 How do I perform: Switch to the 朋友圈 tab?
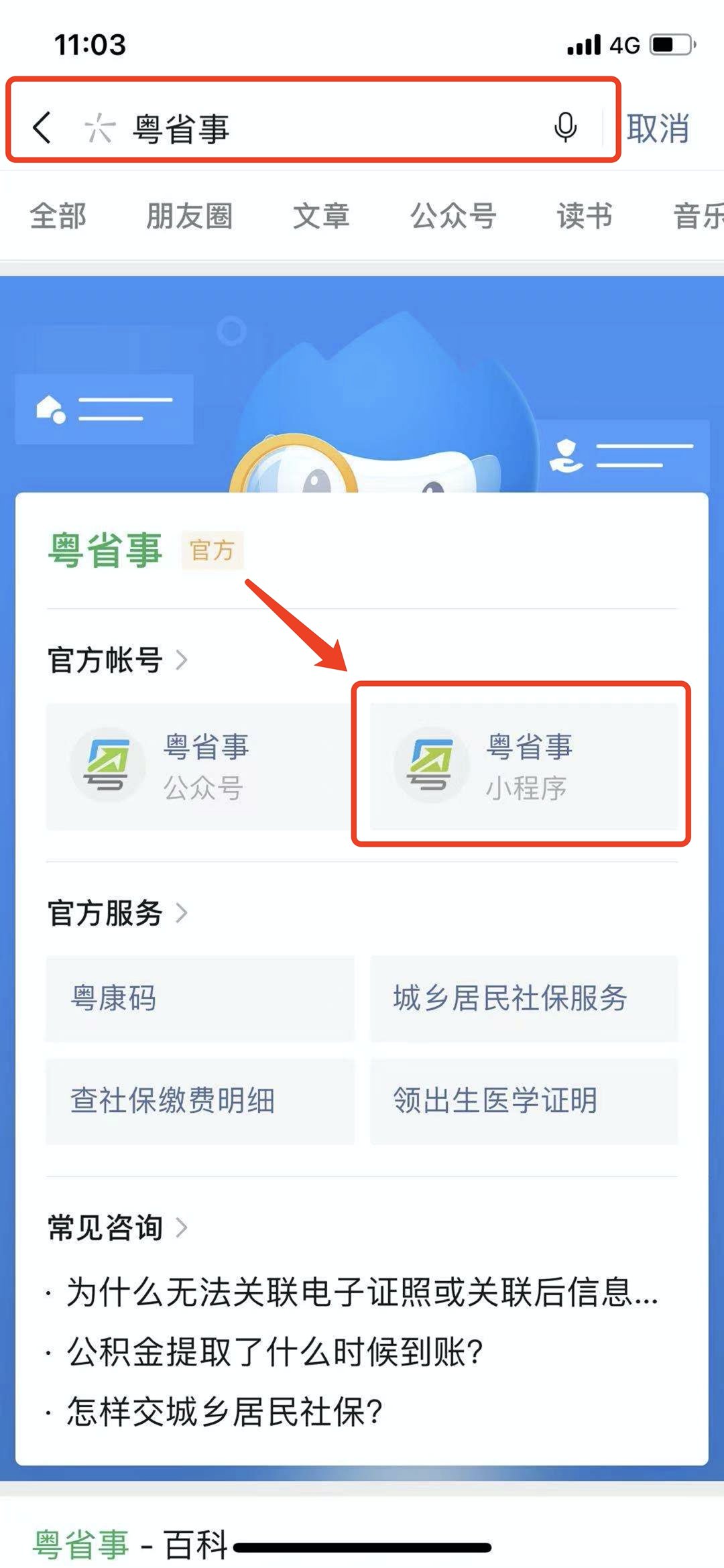click(189, 216)
